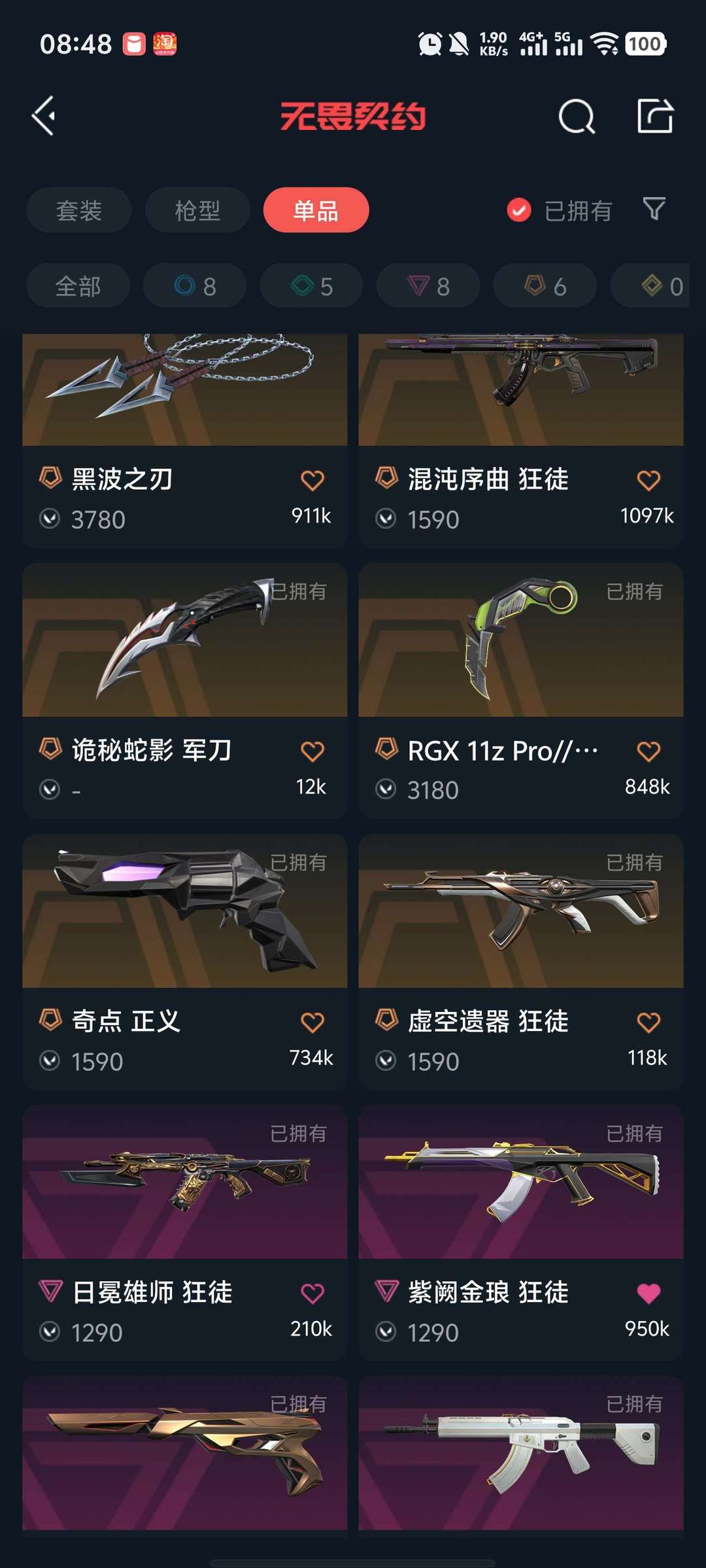Like the 混沌序曲 狂徒 skin
Viewport: 706px width, 1568px height.
pos(648,480)
